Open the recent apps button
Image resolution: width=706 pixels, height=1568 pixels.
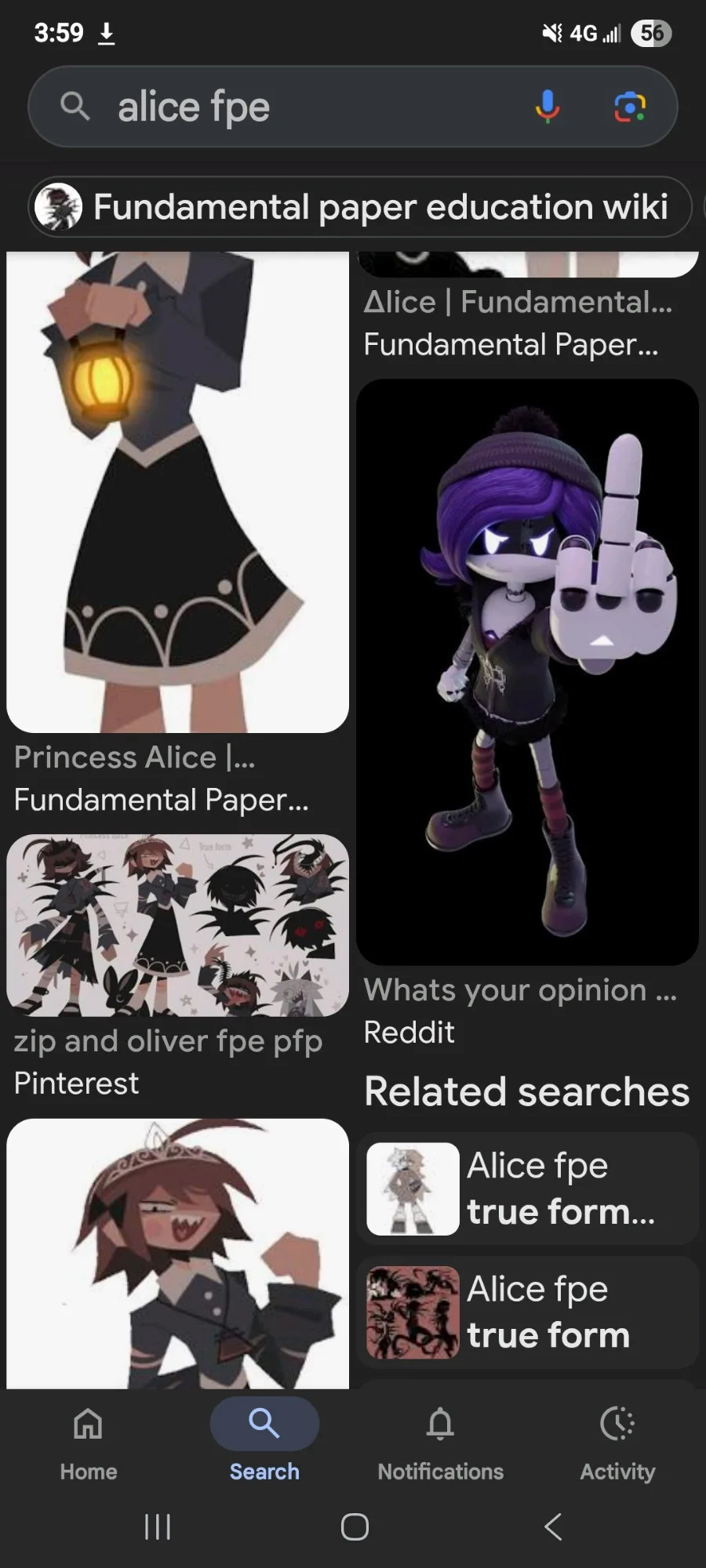(x=158, y=1526)
